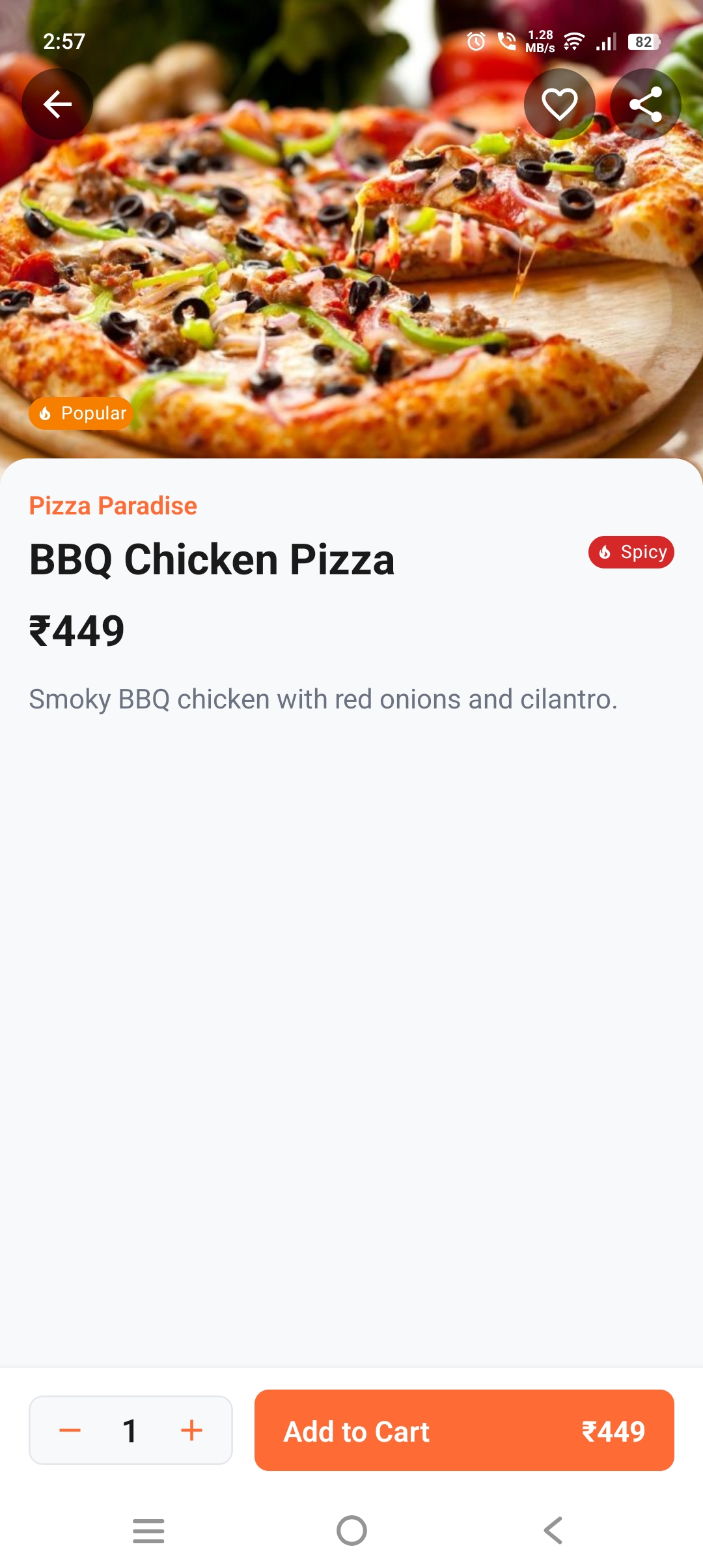This screenshot has width=703, height=1568.
Task: Increase quantity with the plus button
Action: [x=191, y=1430]
